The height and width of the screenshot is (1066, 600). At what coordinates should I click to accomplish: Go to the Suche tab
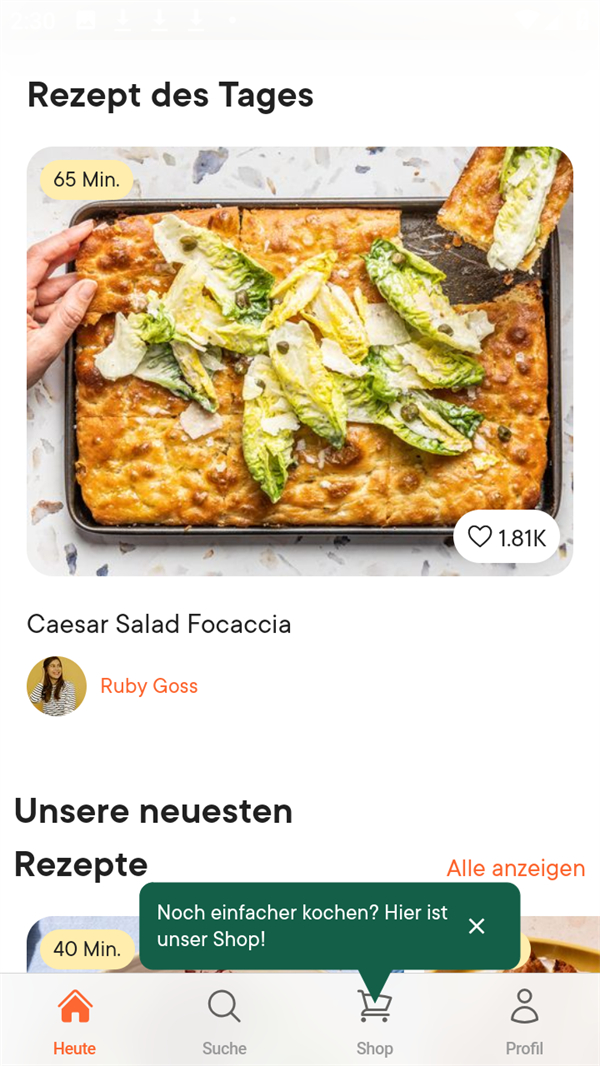pos(224,1020)
